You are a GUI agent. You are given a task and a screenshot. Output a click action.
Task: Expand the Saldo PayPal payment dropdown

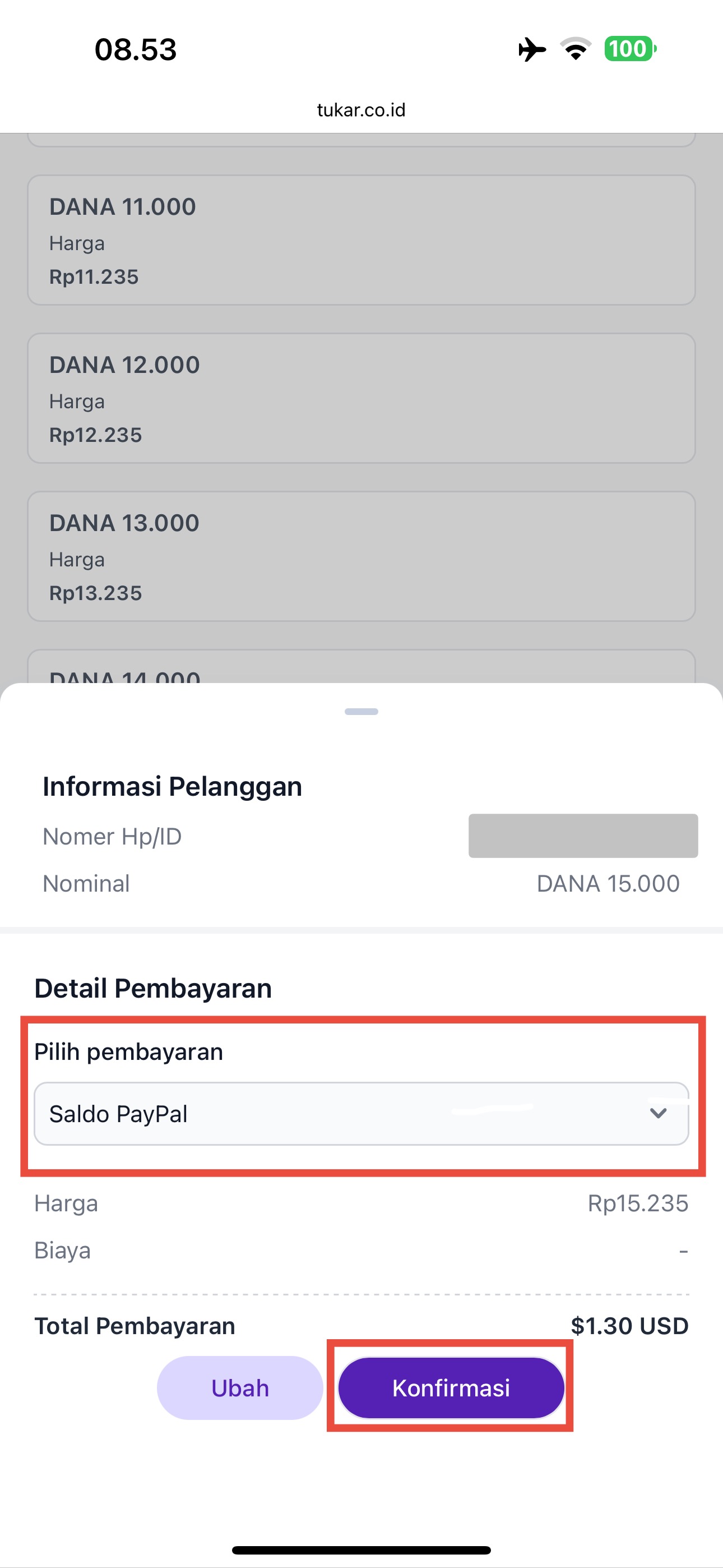[x=361, y=1113]
